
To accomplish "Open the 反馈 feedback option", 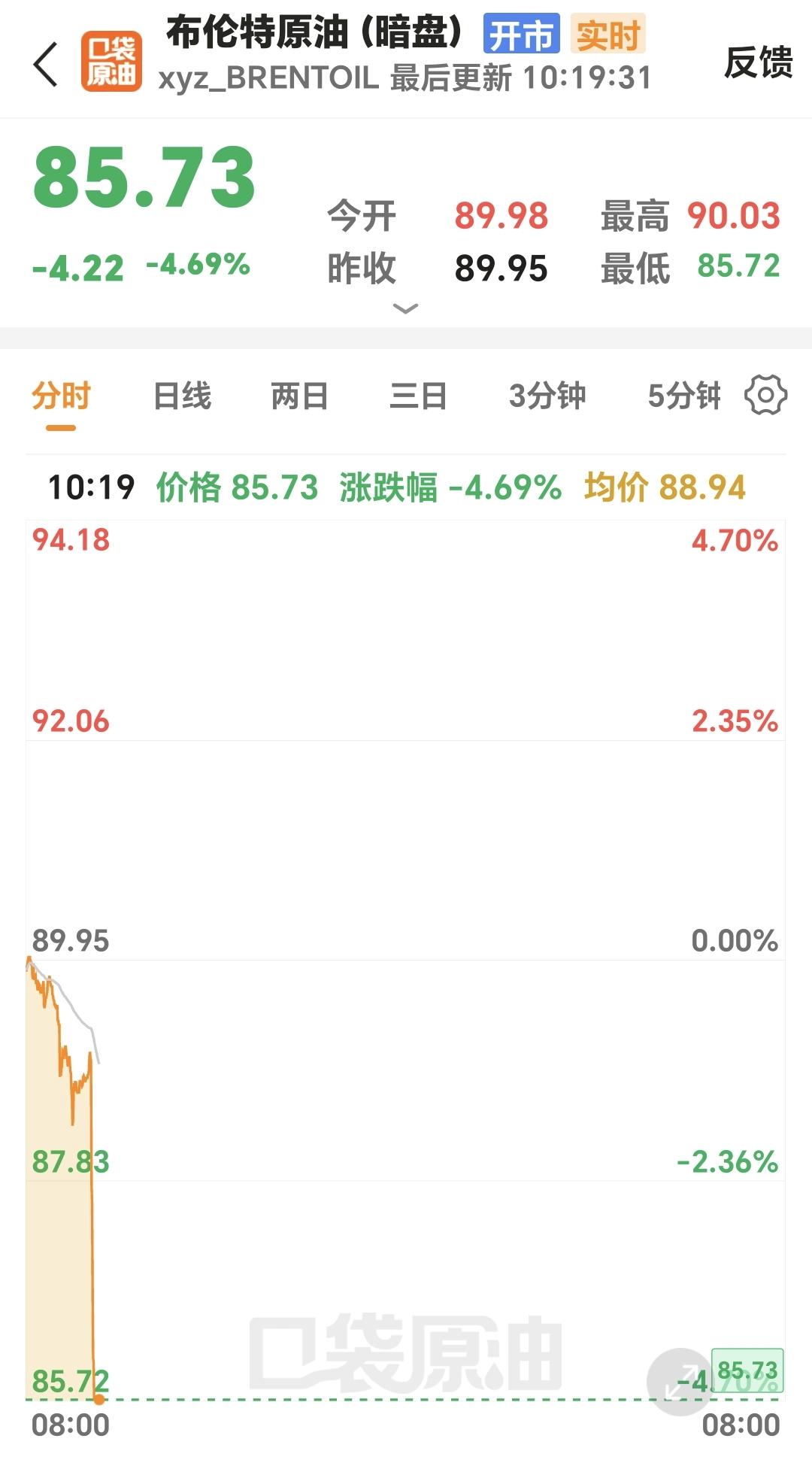I will point(758,62).
